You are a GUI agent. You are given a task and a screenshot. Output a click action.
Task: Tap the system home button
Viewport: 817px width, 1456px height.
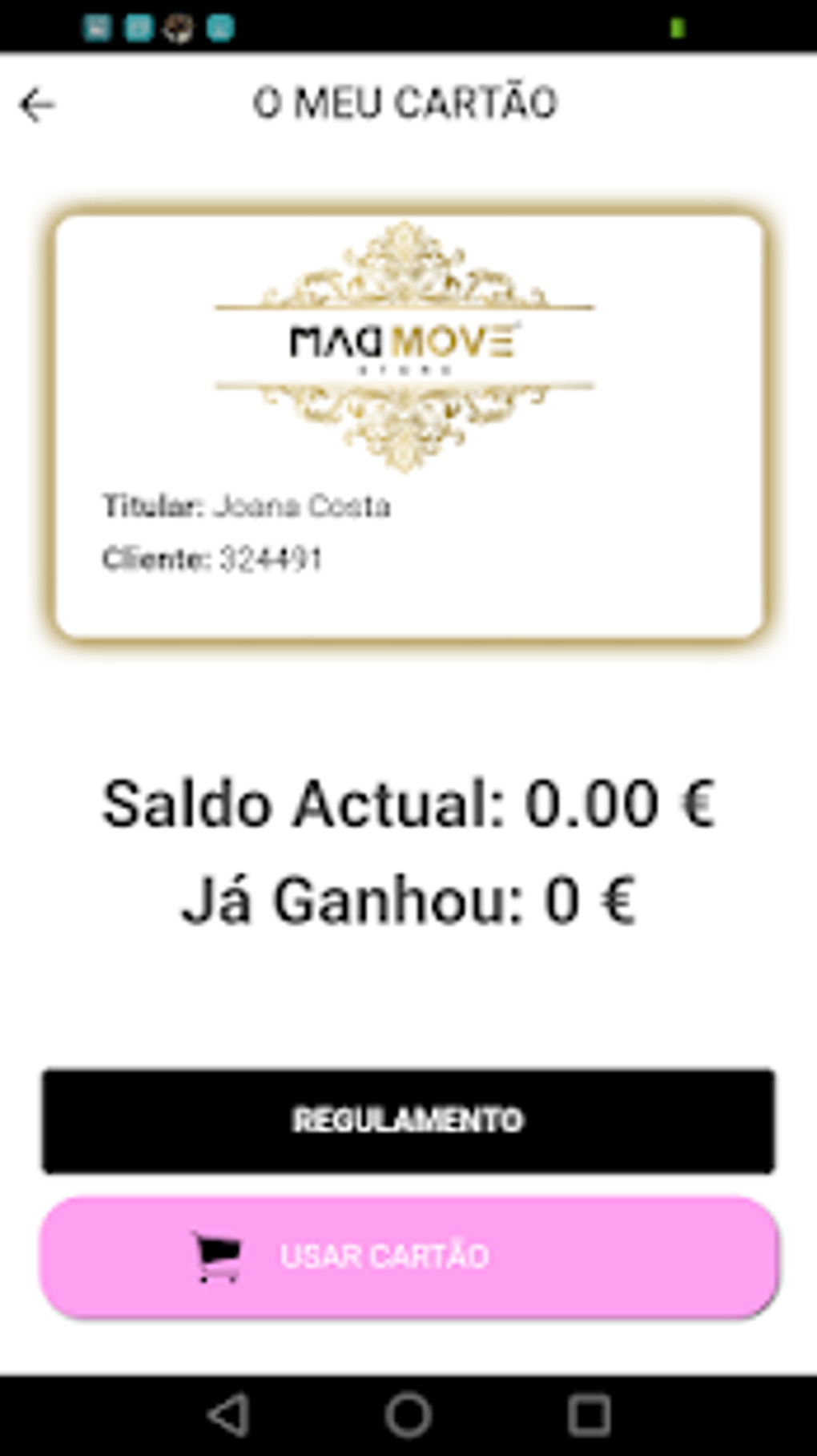pyautogui.click(x=408, y=1414)
